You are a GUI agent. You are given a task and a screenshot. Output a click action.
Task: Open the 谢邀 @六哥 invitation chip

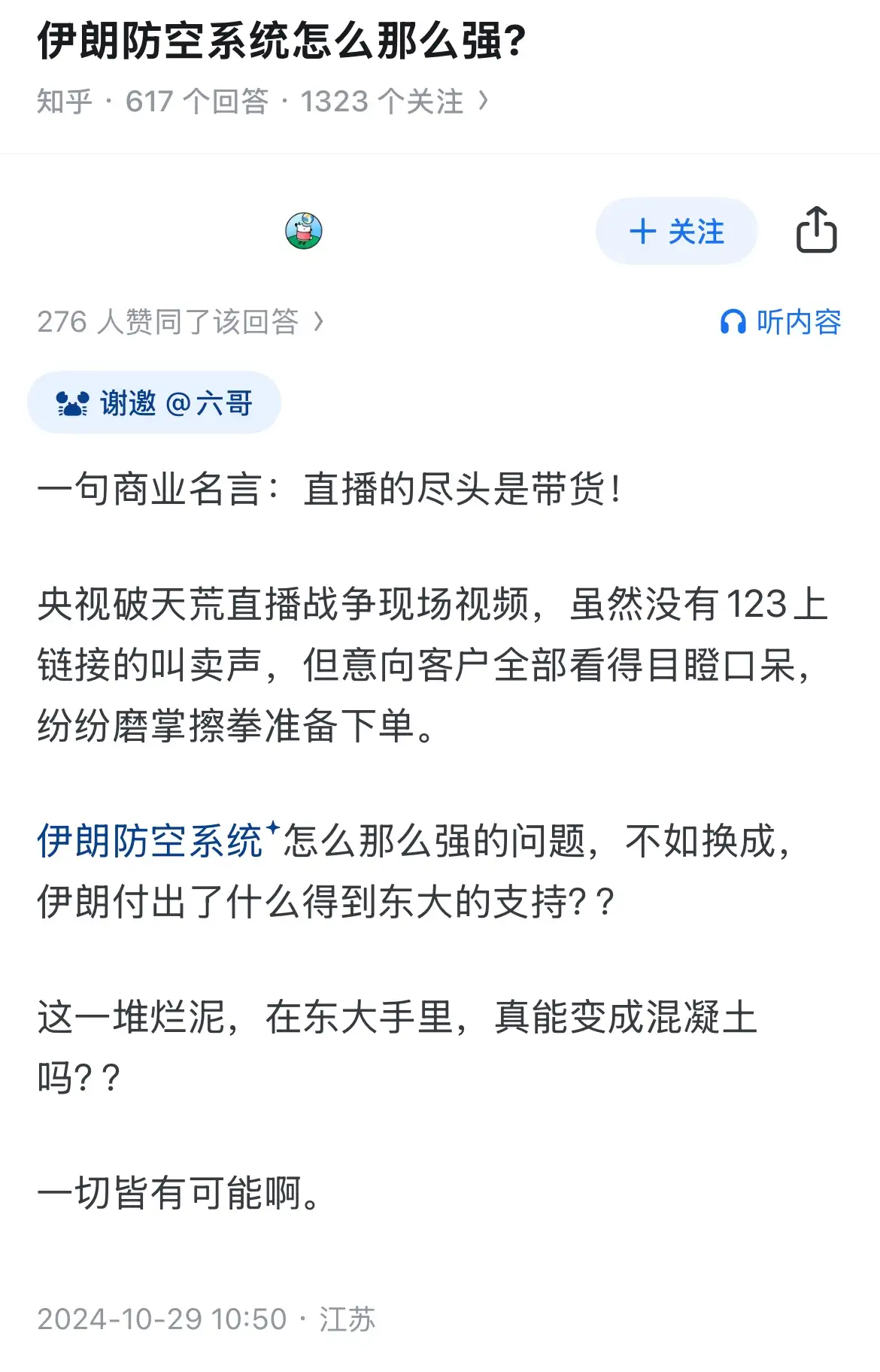pyautogui.click(x=154, y=403)
